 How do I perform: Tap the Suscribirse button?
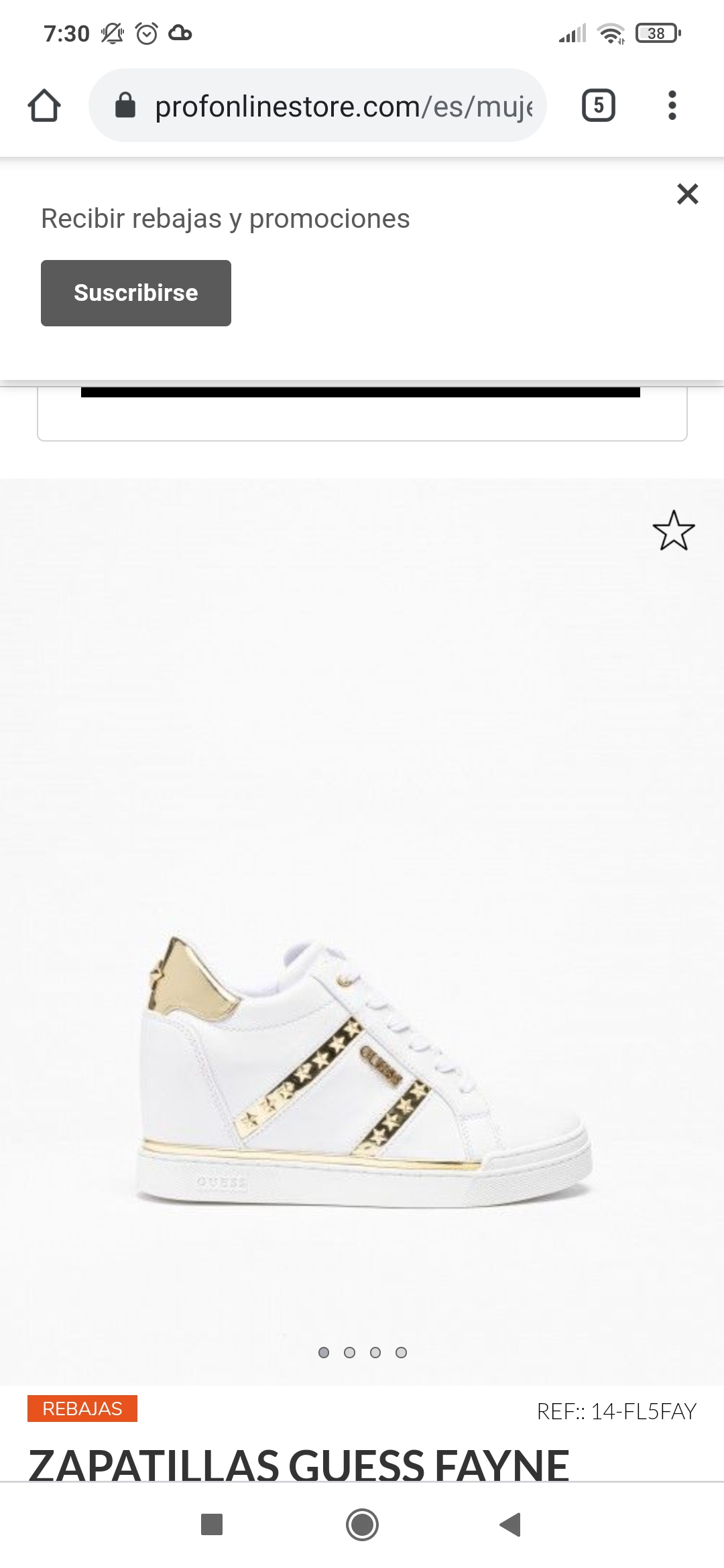[x=136, y=293]
